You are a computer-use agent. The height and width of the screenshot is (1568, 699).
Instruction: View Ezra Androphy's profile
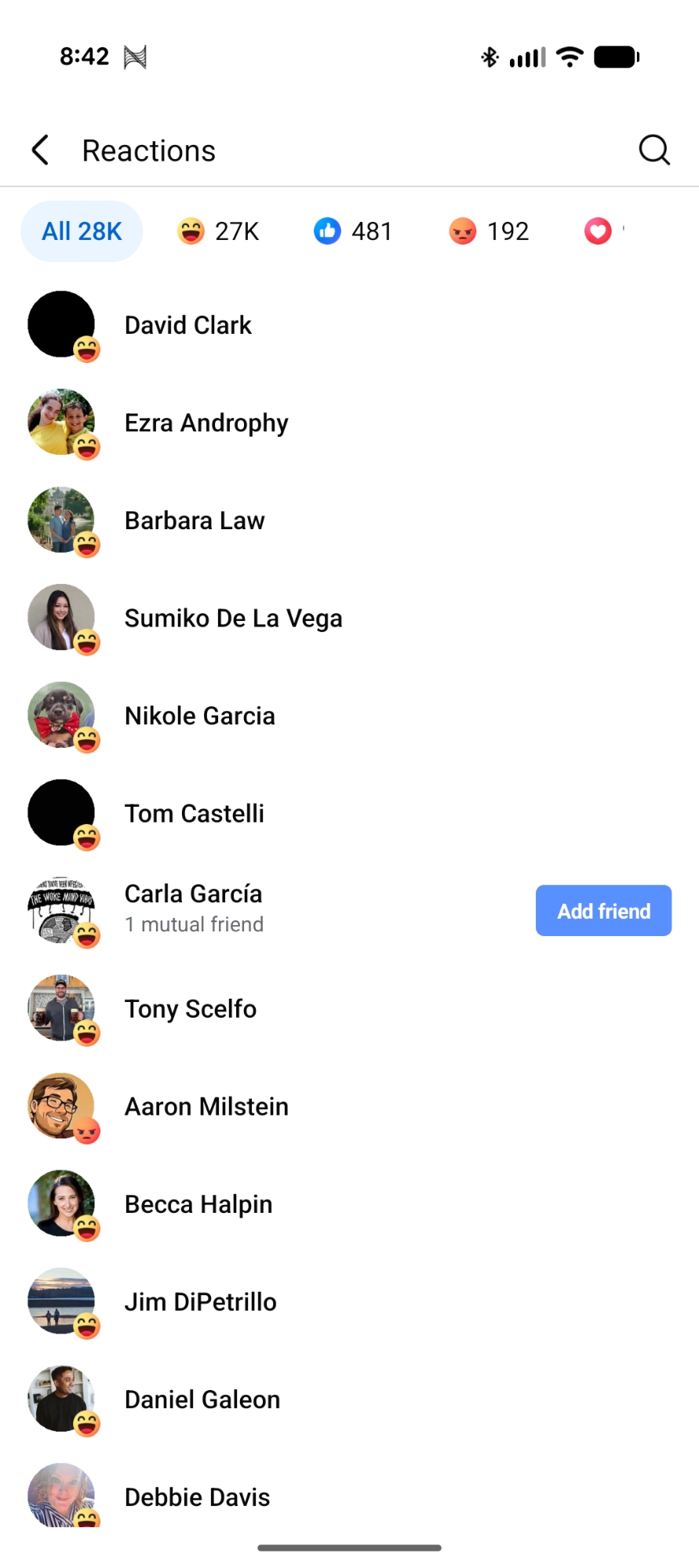pyautogui.click(x=206, y=423)
